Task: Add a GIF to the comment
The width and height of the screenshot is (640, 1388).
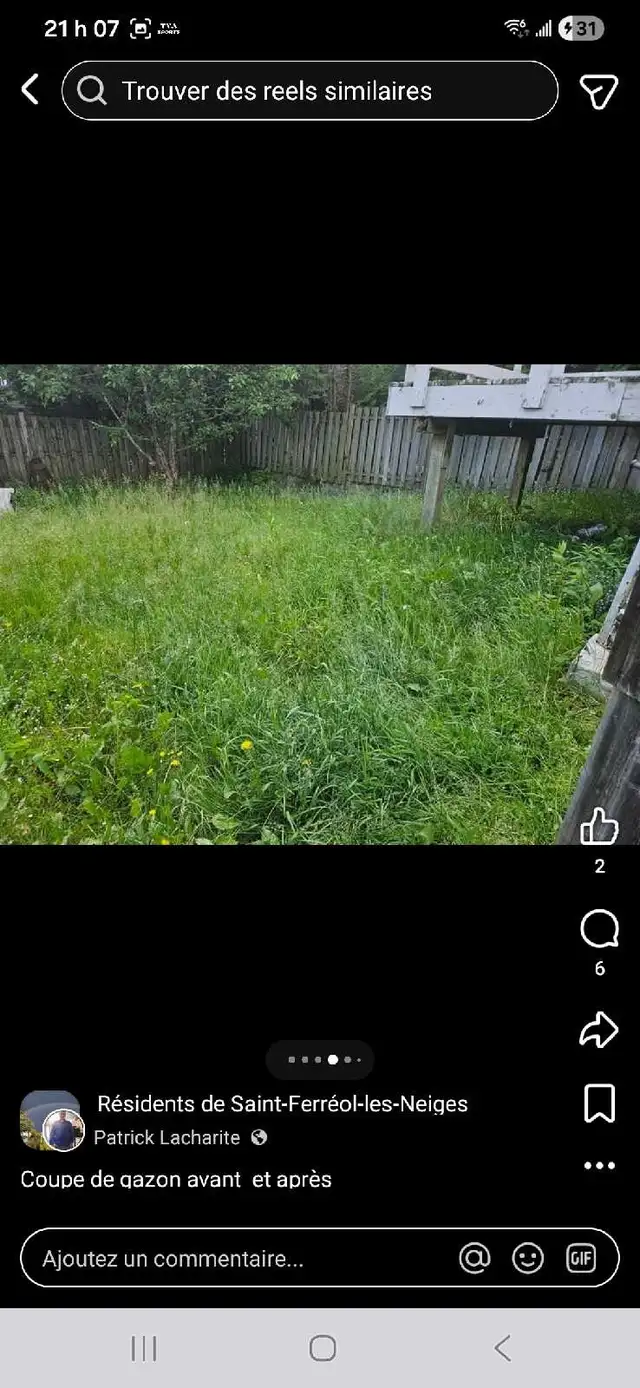Action: click(581, 1259)
